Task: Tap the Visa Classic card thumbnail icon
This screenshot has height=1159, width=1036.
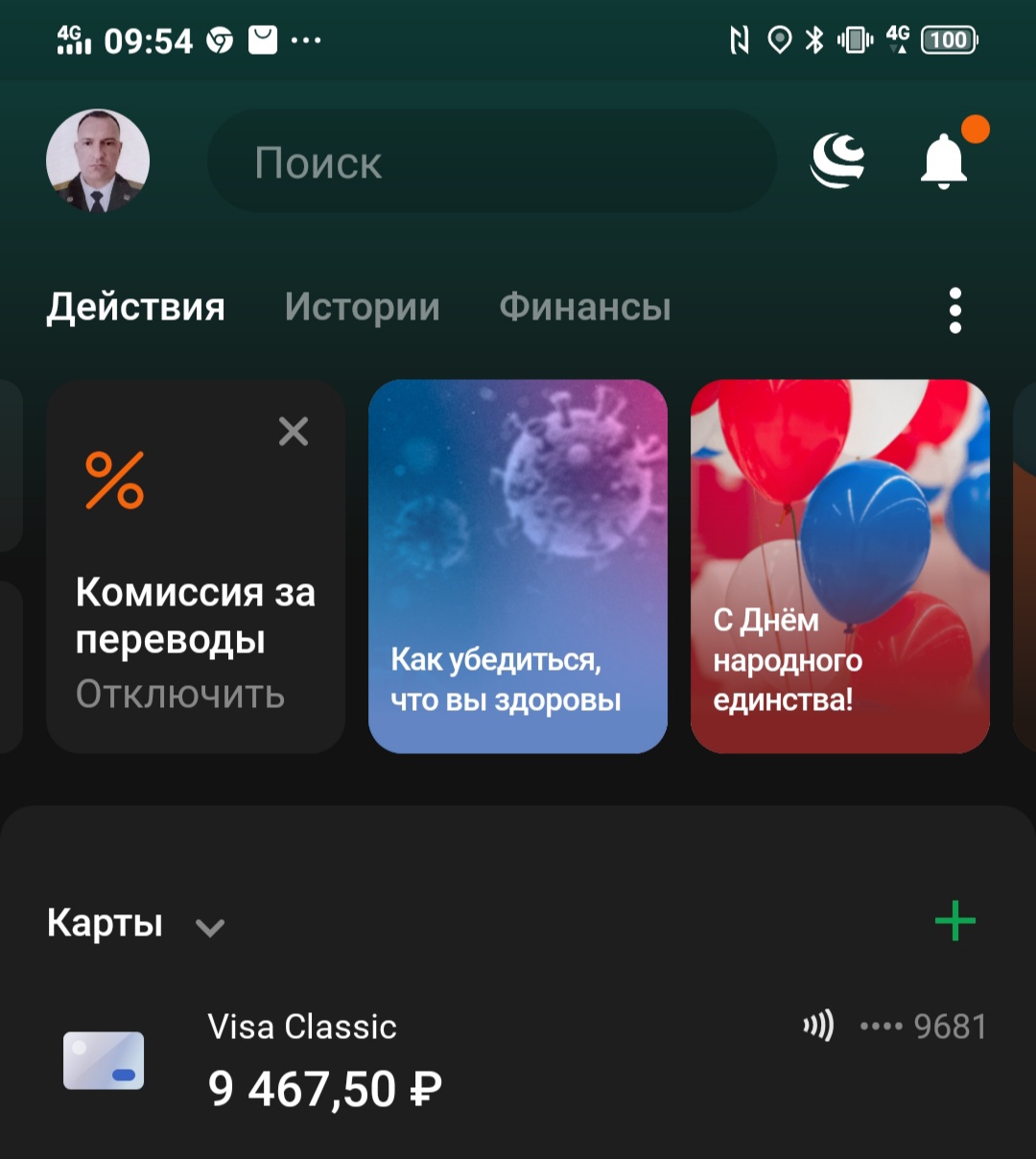Action: (x=103, y=1056)
